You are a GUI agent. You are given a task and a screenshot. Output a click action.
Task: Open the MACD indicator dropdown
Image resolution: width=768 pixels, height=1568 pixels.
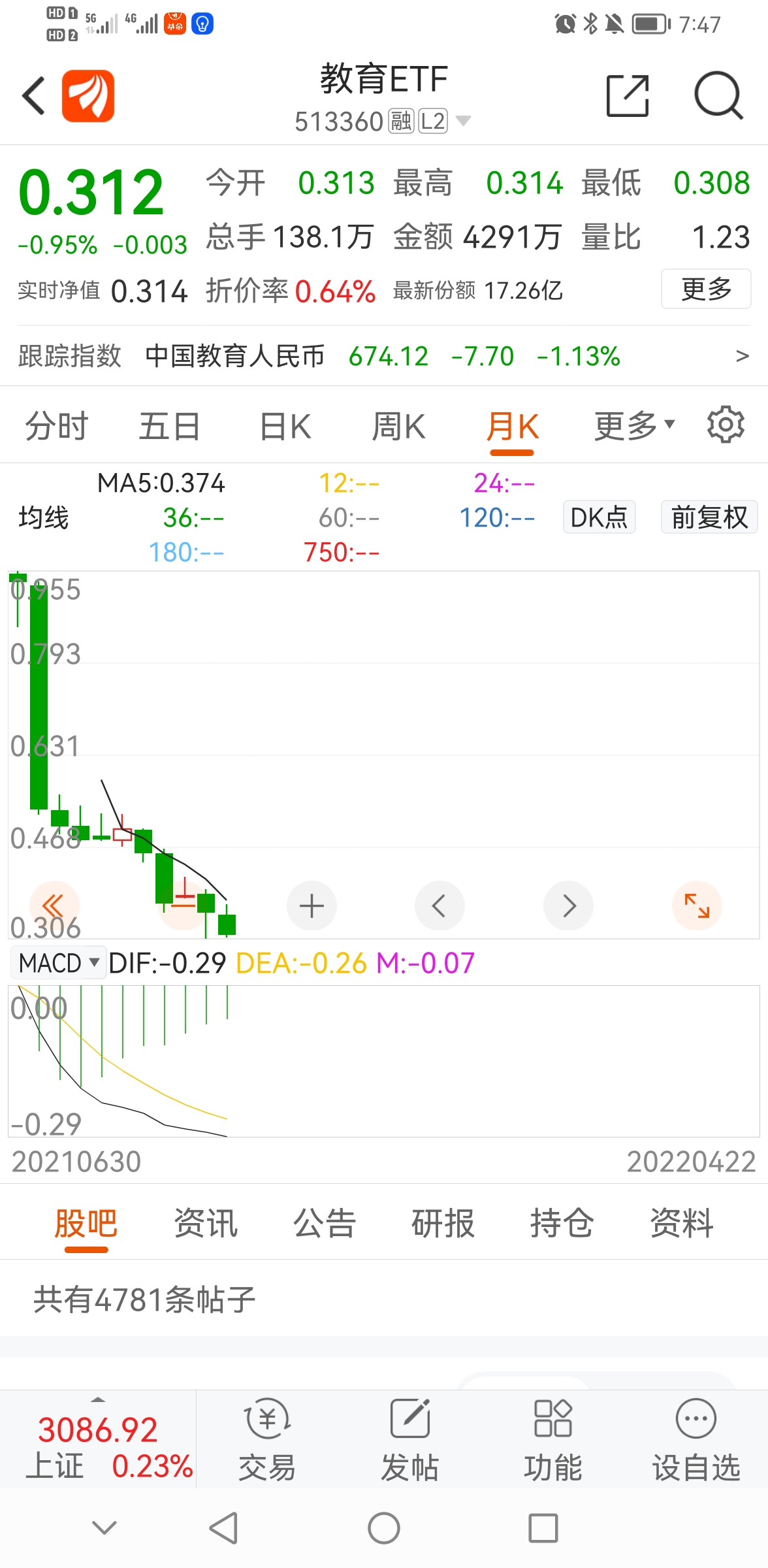(57, 962)
